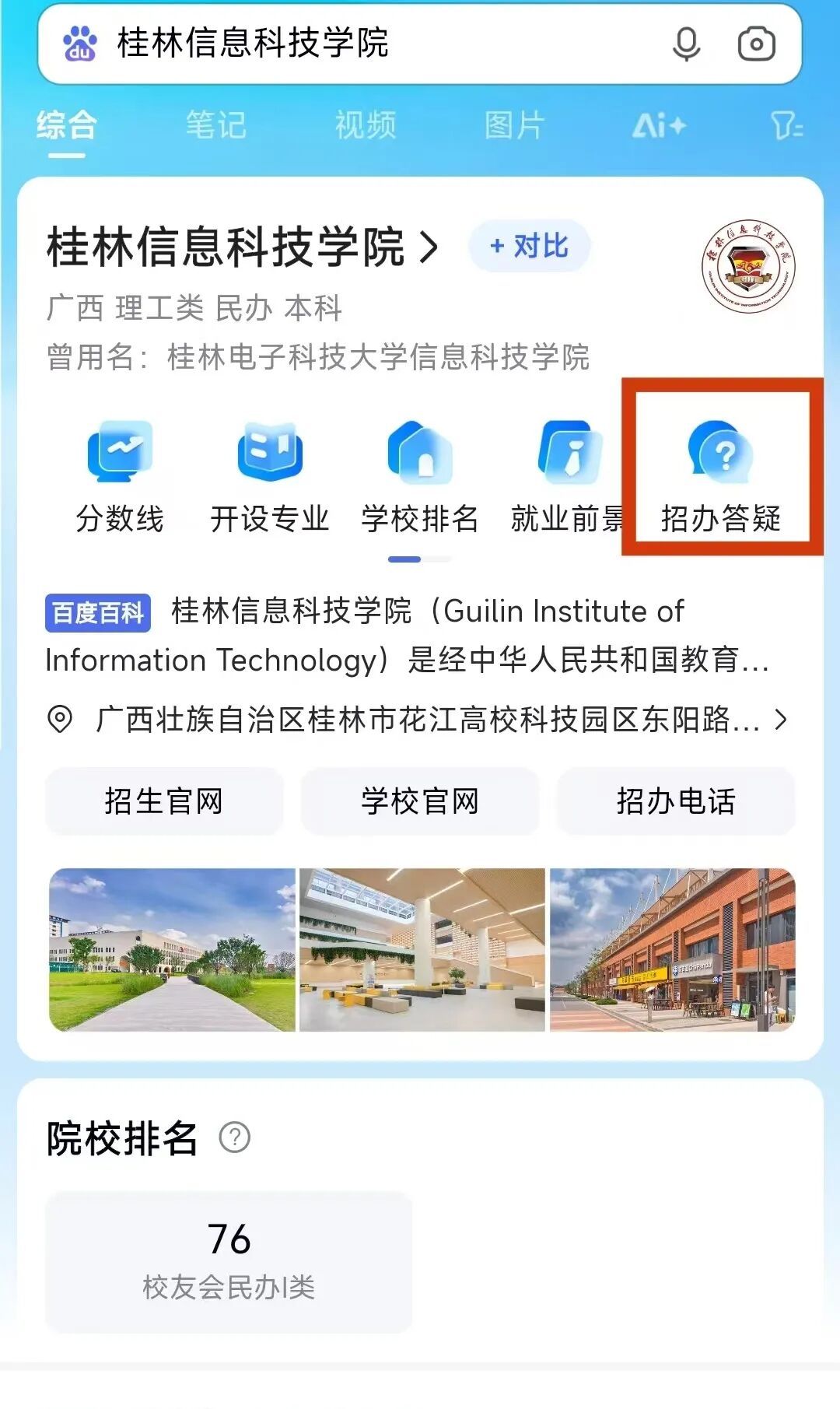Image resolution: width=840 pixels, height=1409 pixels.
Task: Switch to the 视频 tab
Action: coord(366,125)
